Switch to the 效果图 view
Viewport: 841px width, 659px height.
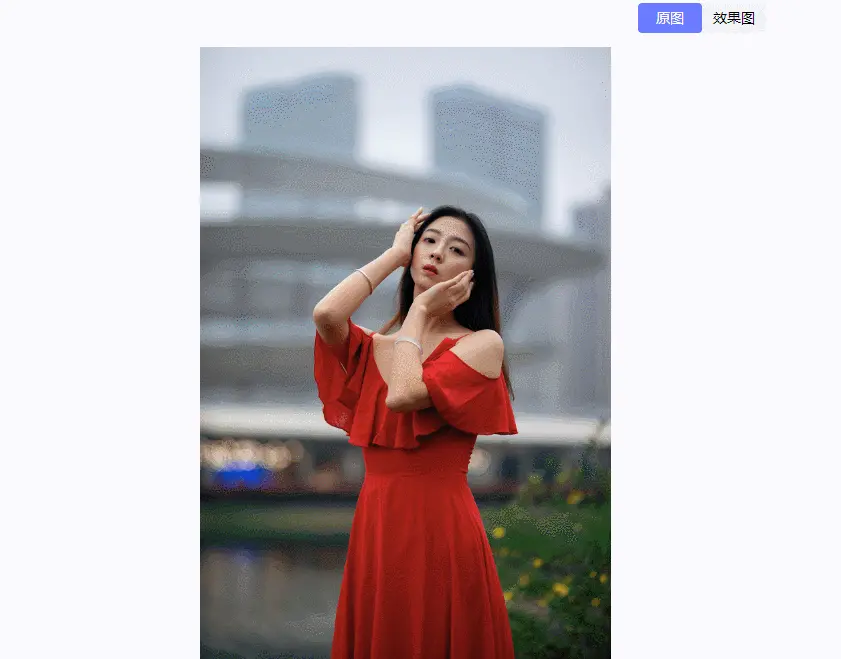(x=733, y=18)
